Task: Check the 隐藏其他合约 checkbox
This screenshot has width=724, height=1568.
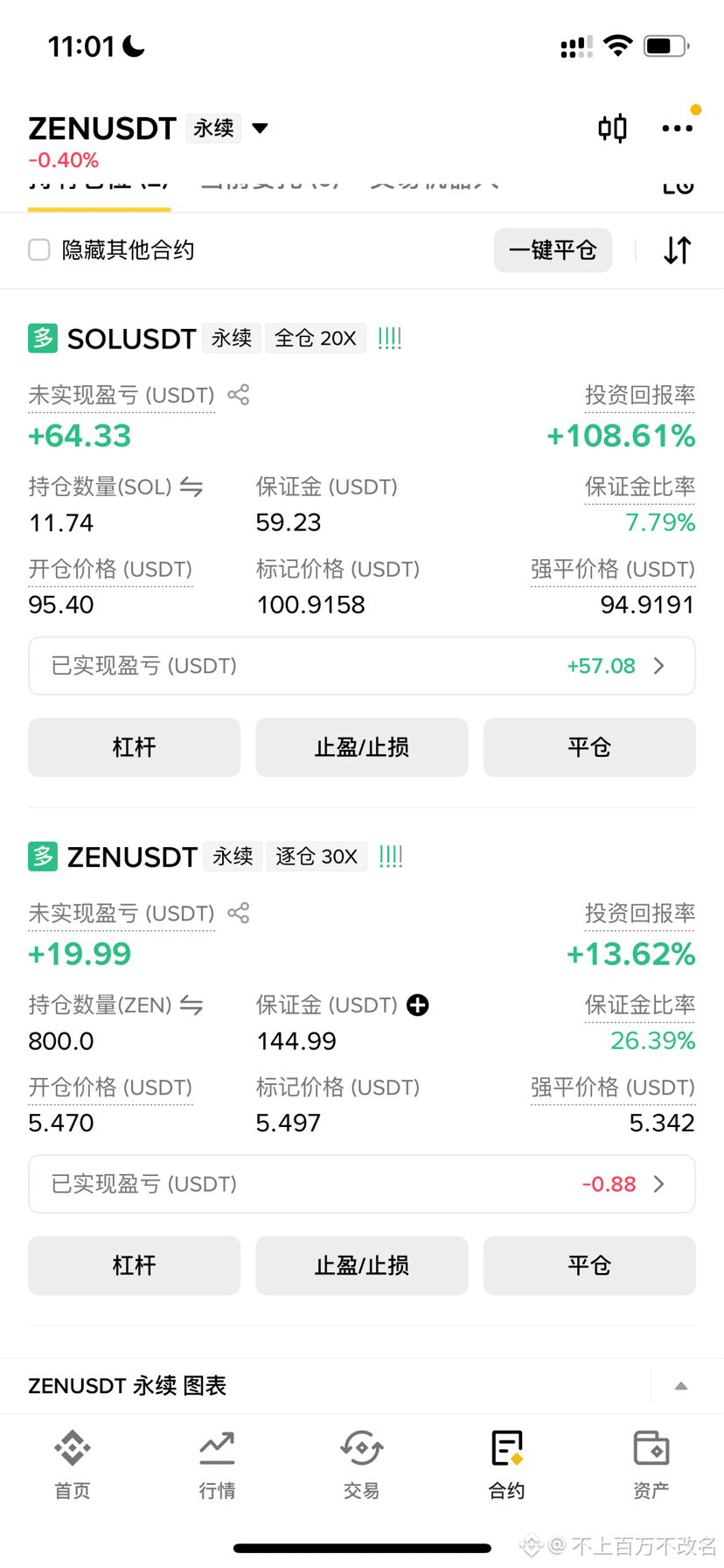Action: 39,250
